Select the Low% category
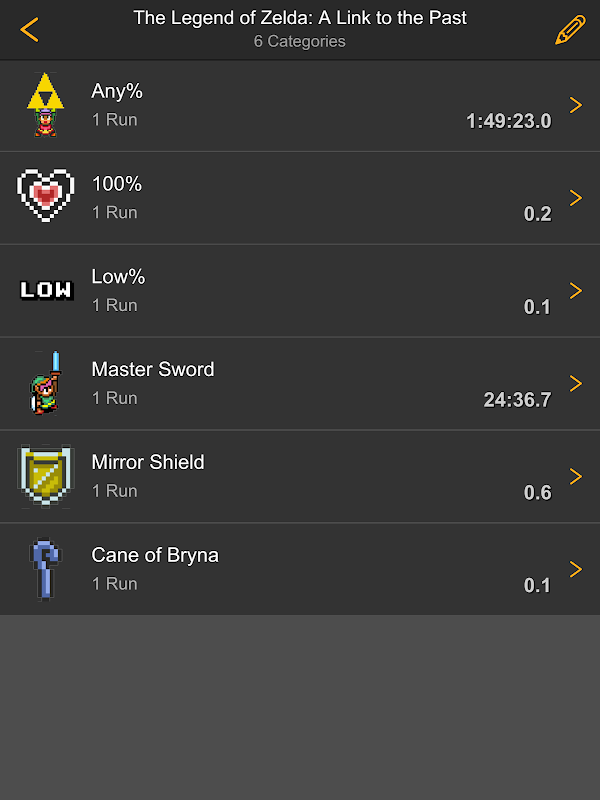Screen dimensions: 600x800 pos(300,291)
